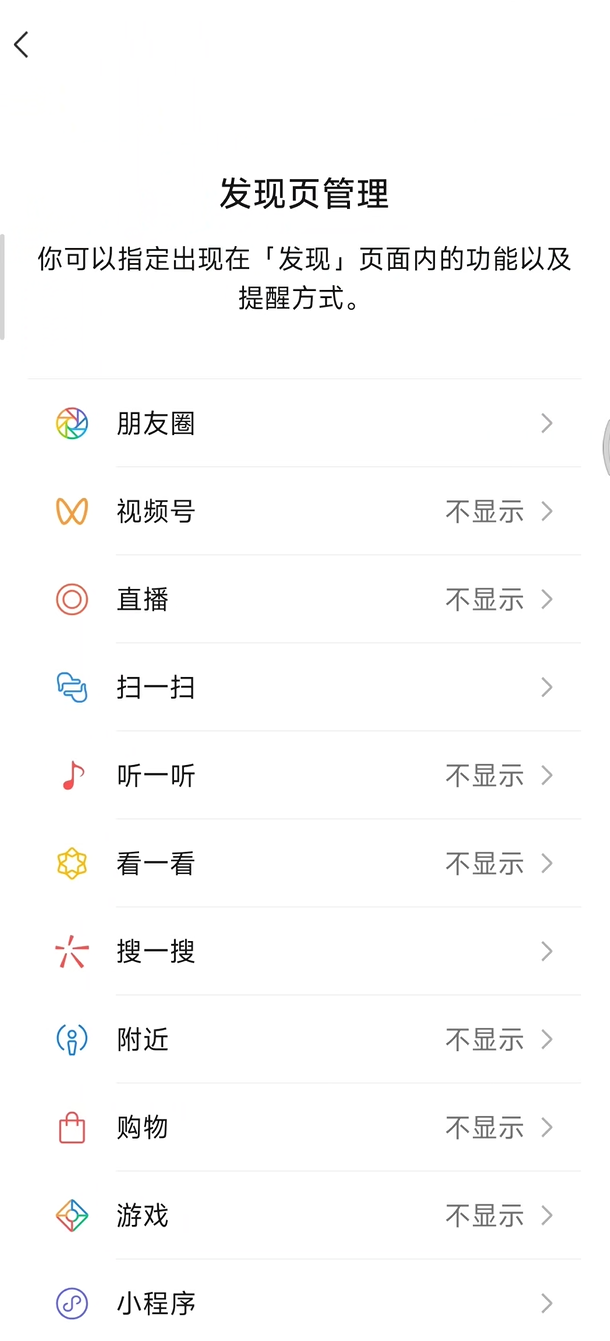Open 看一看 display options
610x1341 pixels.
pos(305,864)
